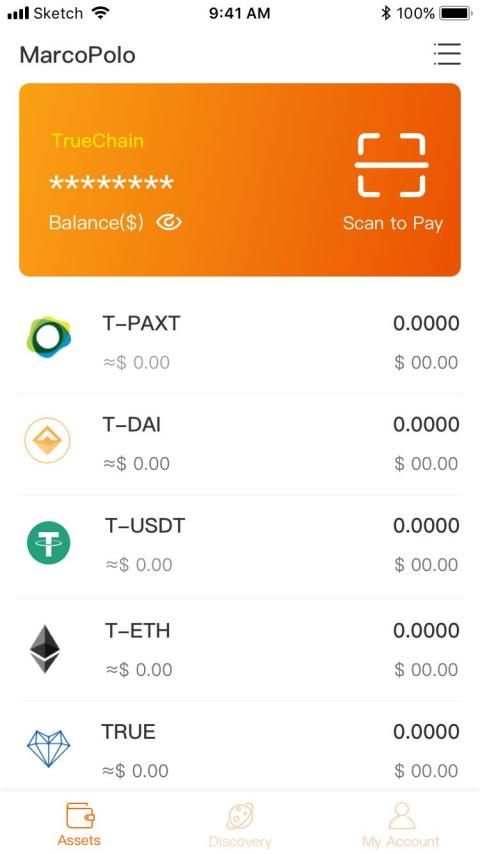The width and height of the screenshot is (480, 854).
Task: Open the hamburger menu in the header
Action: coord(447,54)
